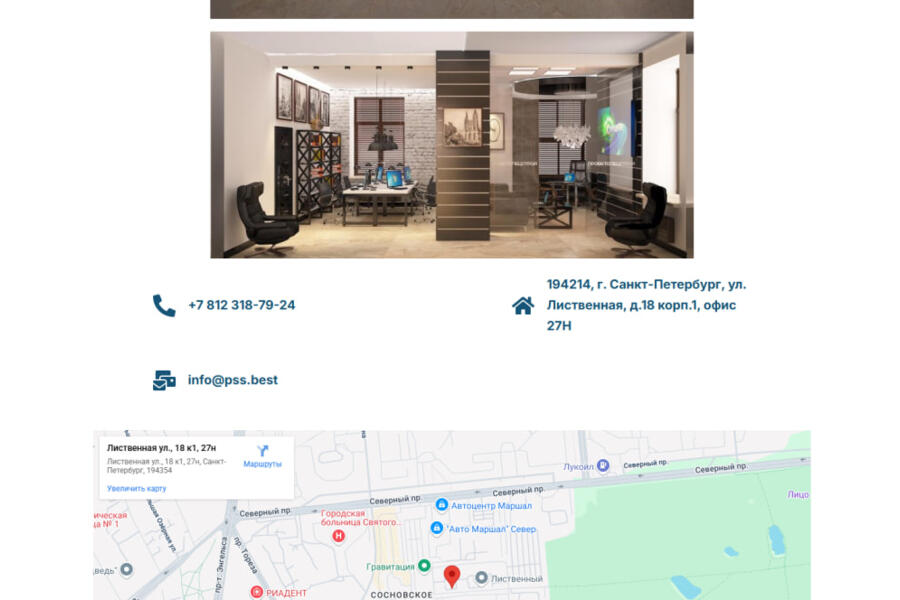Screen dimensions: 900x600
Task: Select the Гравитация place marker
Action: tap(424, 566)
